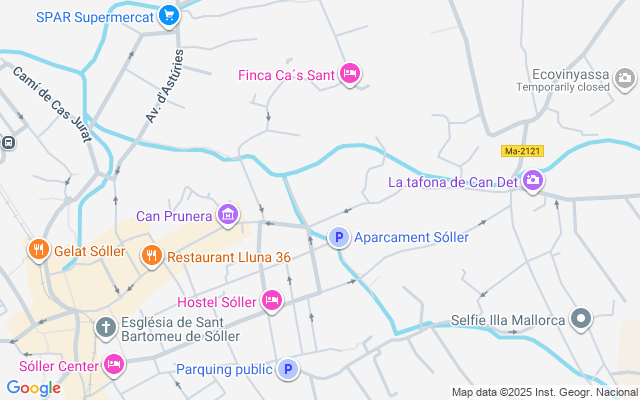This screenshot has height=400, width=640.
Task: Open the Restaurant Lluna 36 pin
Action: (152, 256)
